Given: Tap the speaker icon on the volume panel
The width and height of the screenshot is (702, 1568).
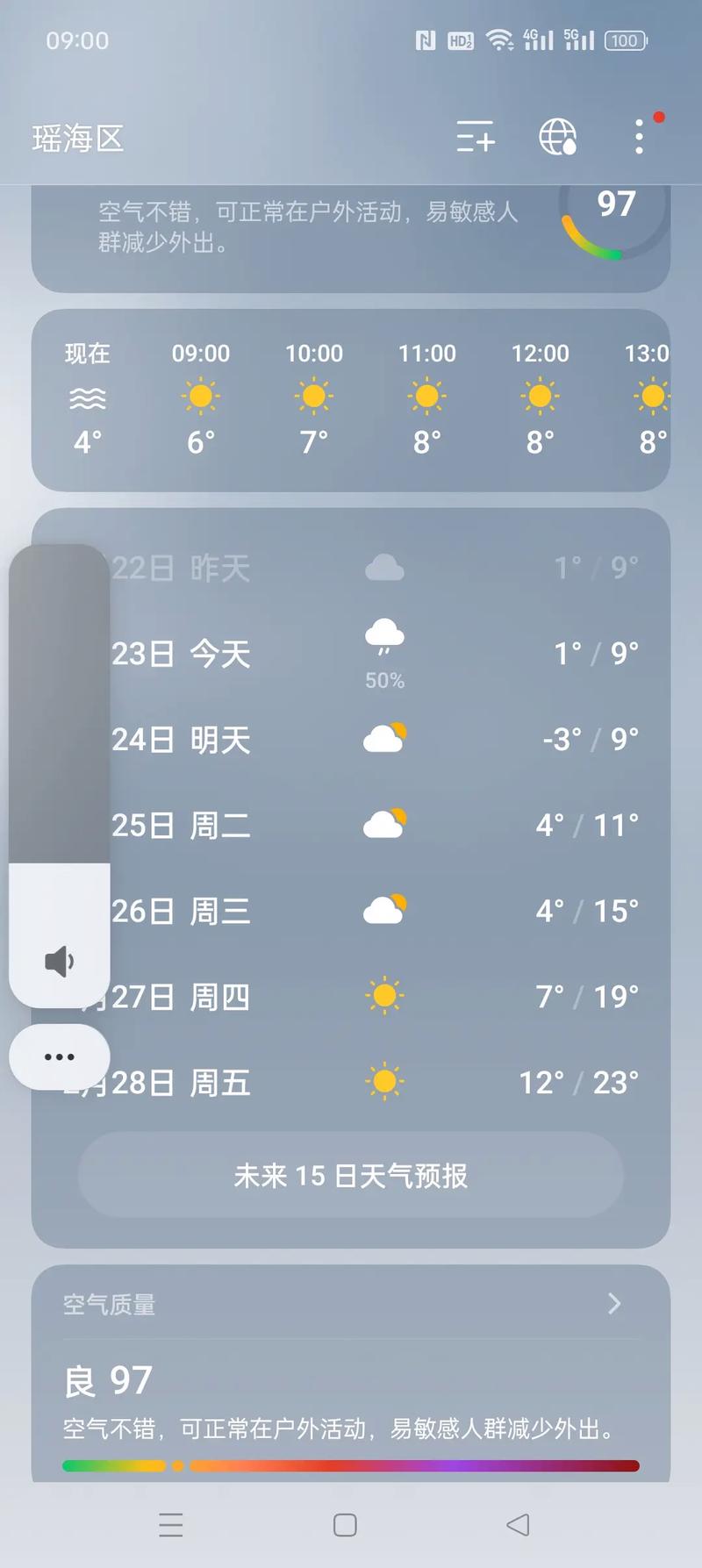Looking at the screenshot, I should click(58, 959).
